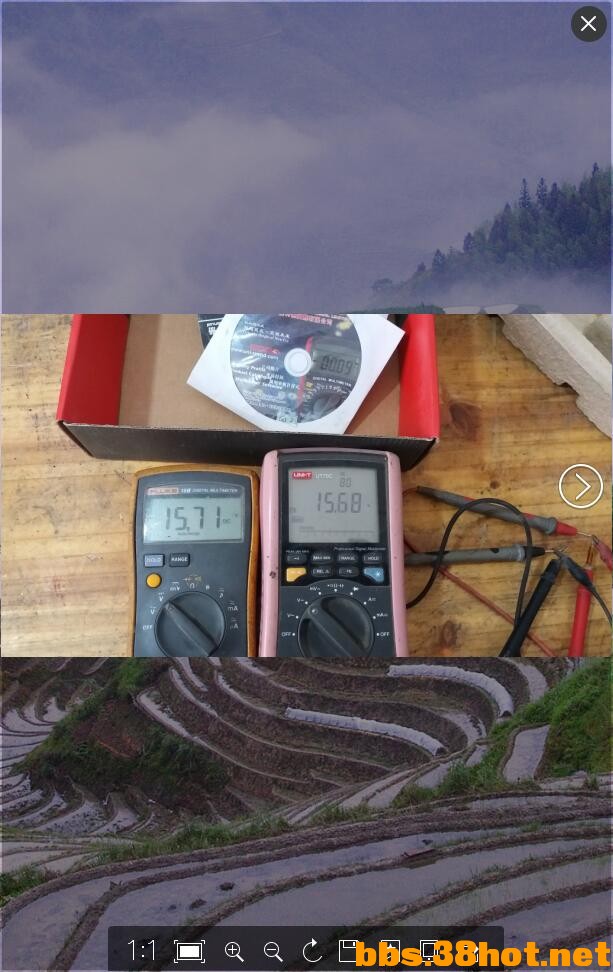Close the image viewer
Image resolution: width=613 pixels, height=972 pixels.
pos(588,23)
